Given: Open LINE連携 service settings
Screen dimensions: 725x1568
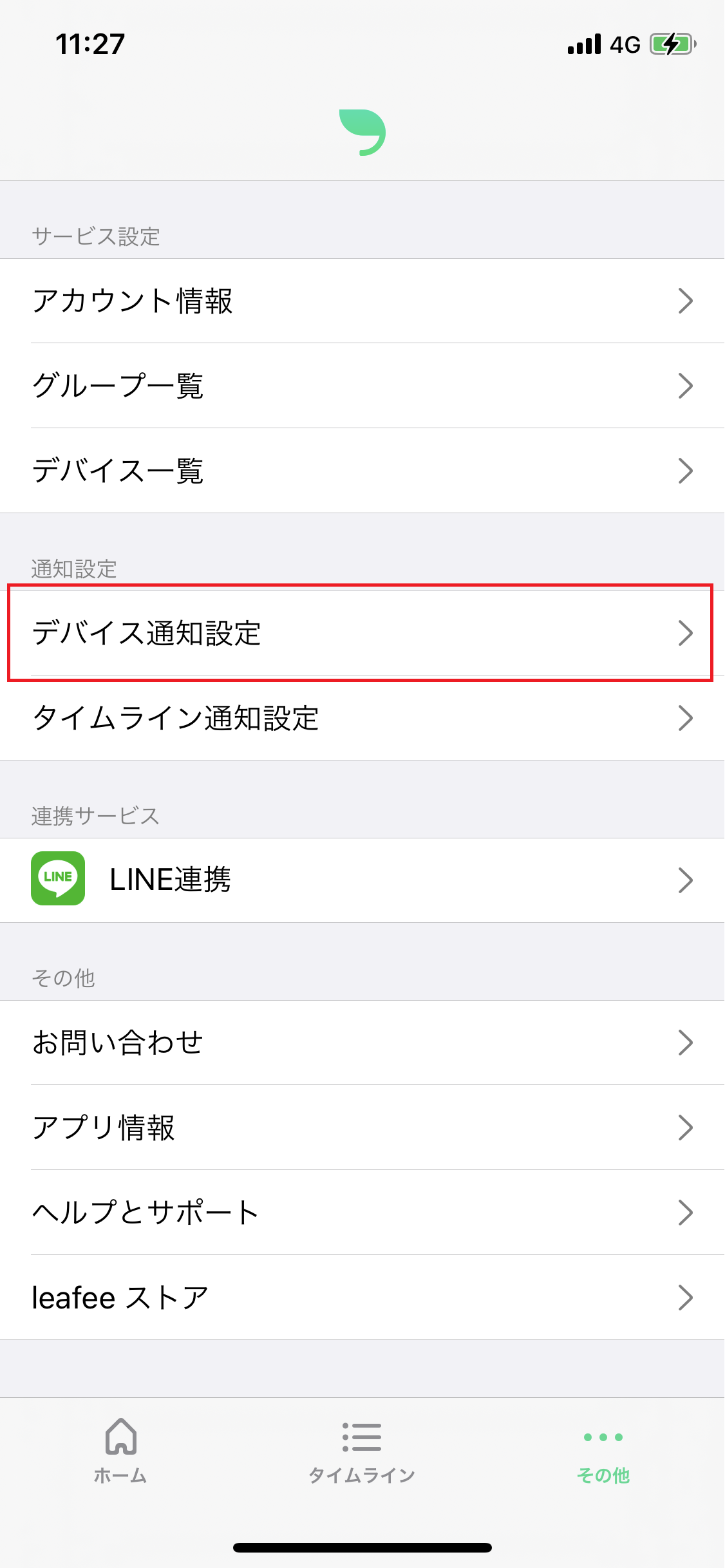Looking at the screenshot, I should coord(362,880).
